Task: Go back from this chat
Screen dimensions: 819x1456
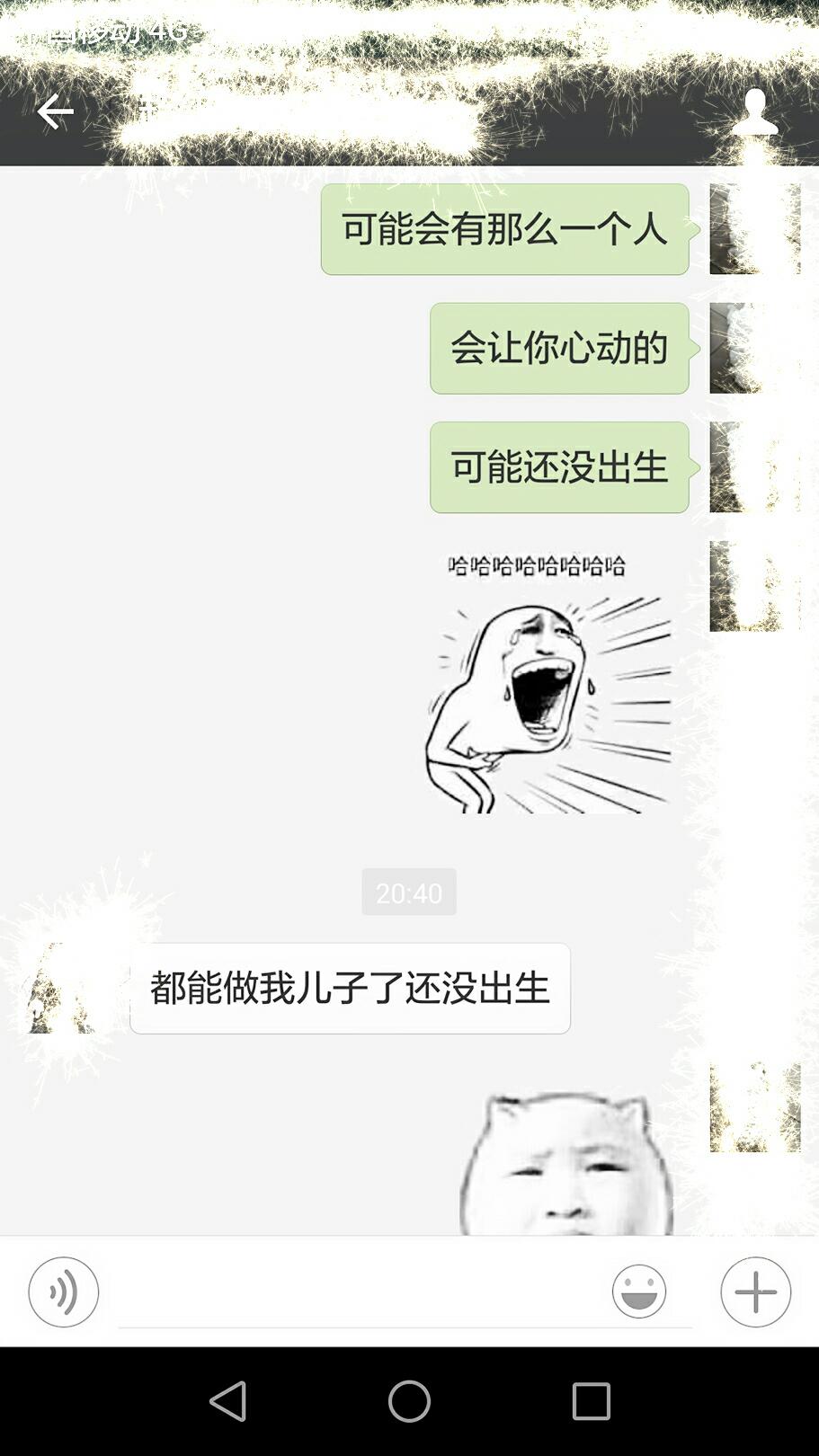Action: (55, 112)
